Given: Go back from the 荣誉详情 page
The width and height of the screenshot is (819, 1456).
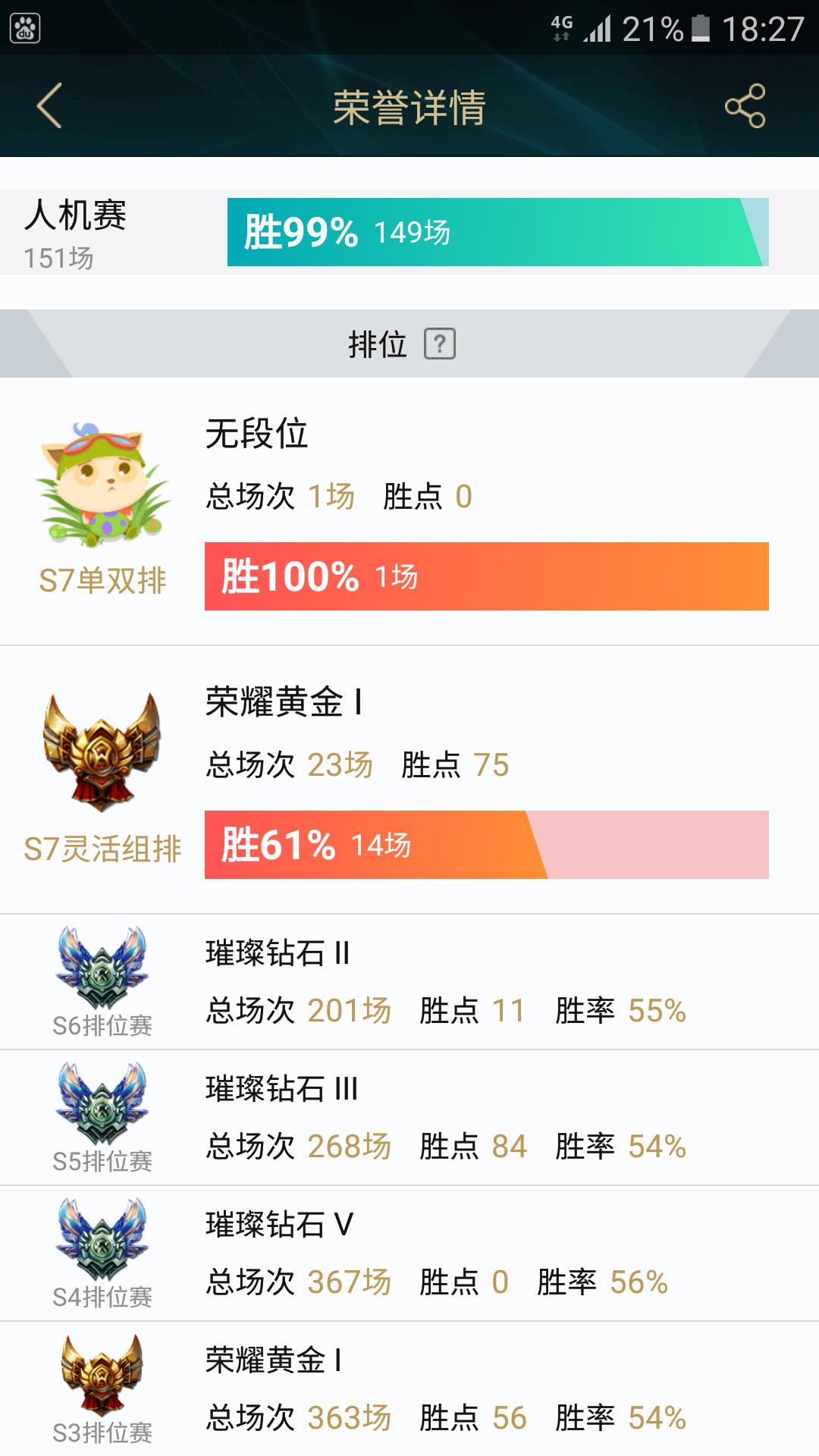Looking at the screenshot, I should click(x=49, y=106).
